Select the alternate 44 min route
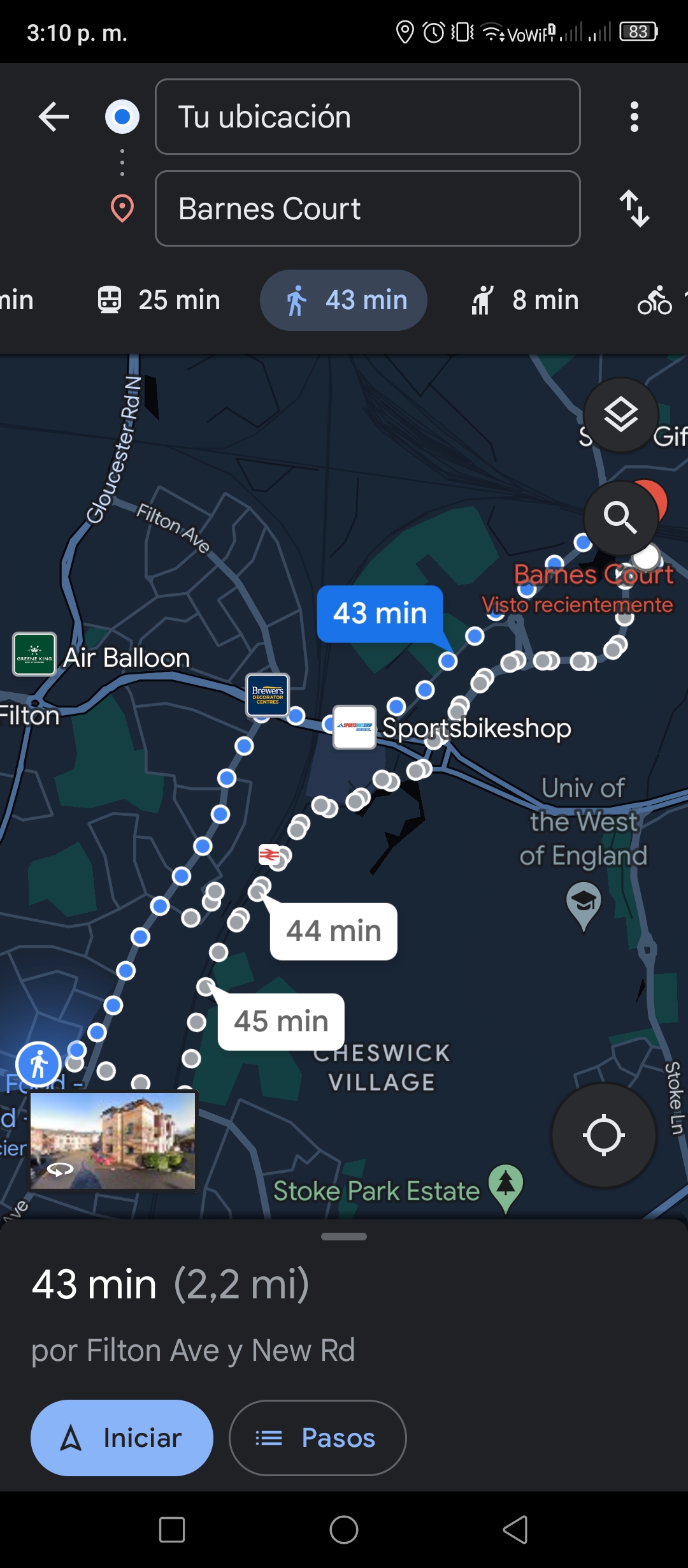Screen dimensions: 688x1568 [334, 931]
